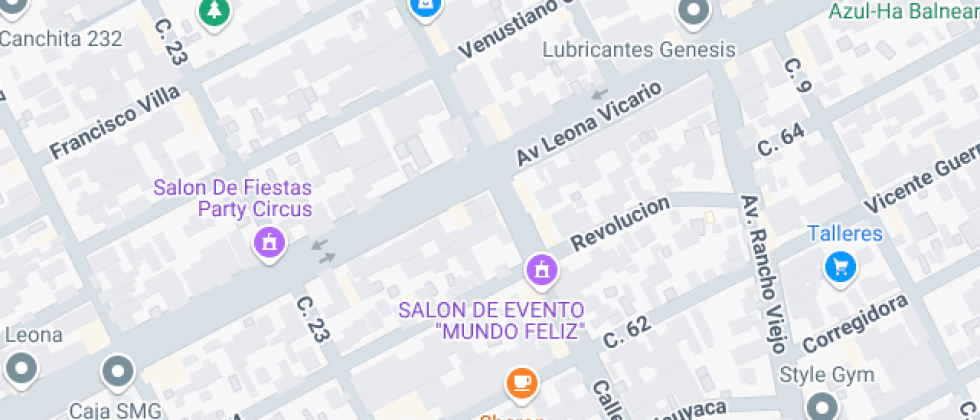Open Salon De Fiestas Party Circus marker
Screen dimensions: 980x420
coord(269,242)
